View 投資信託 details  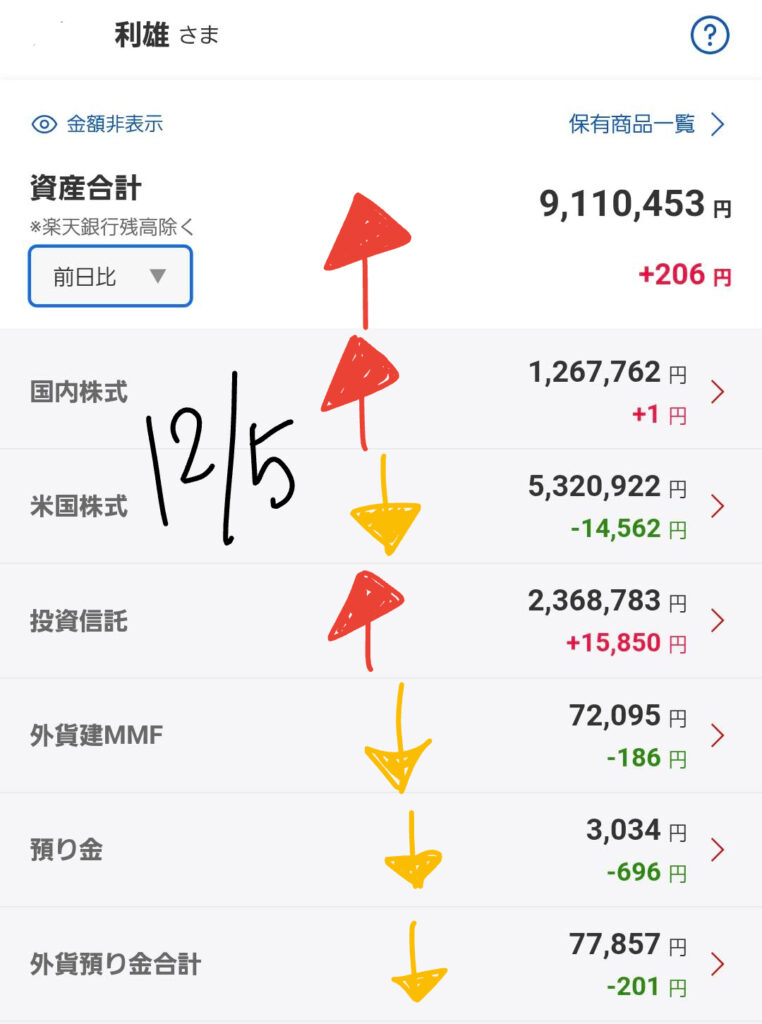click(x=380, y=621)
